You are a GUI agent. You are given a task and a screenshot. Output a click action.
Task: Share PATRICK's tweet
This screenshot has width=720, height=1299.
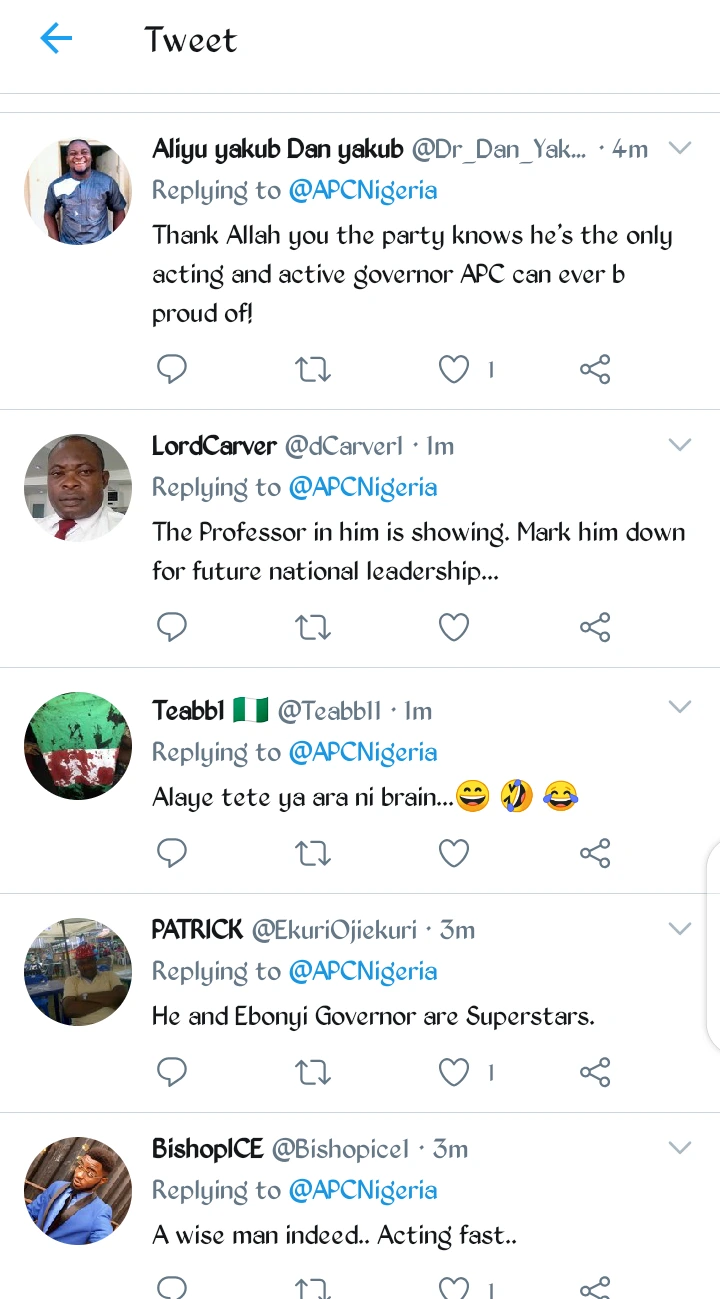[x=595, y=1072]
